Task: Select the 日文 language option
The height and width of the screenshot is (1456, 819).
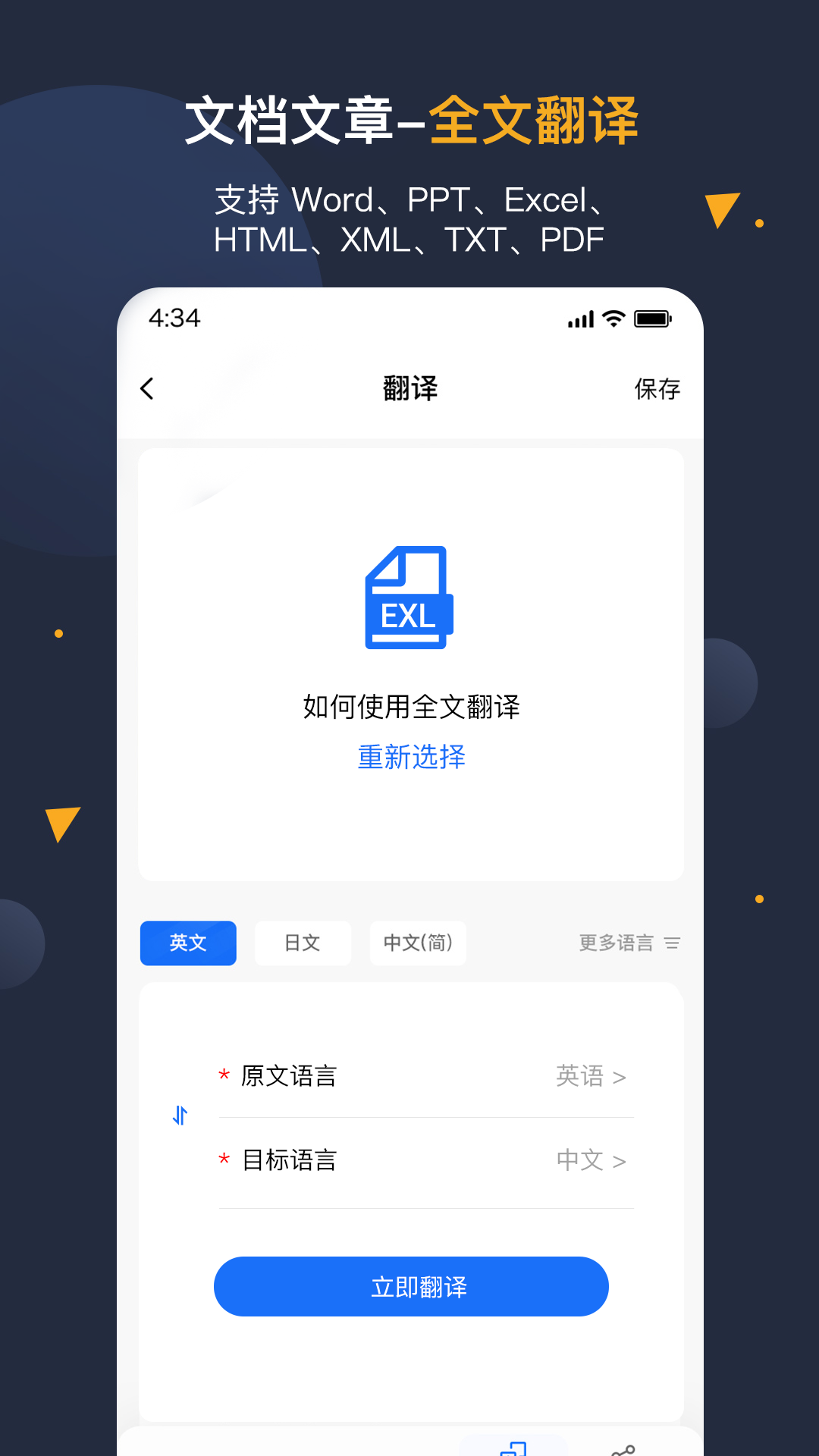Action: click(303, 943)
